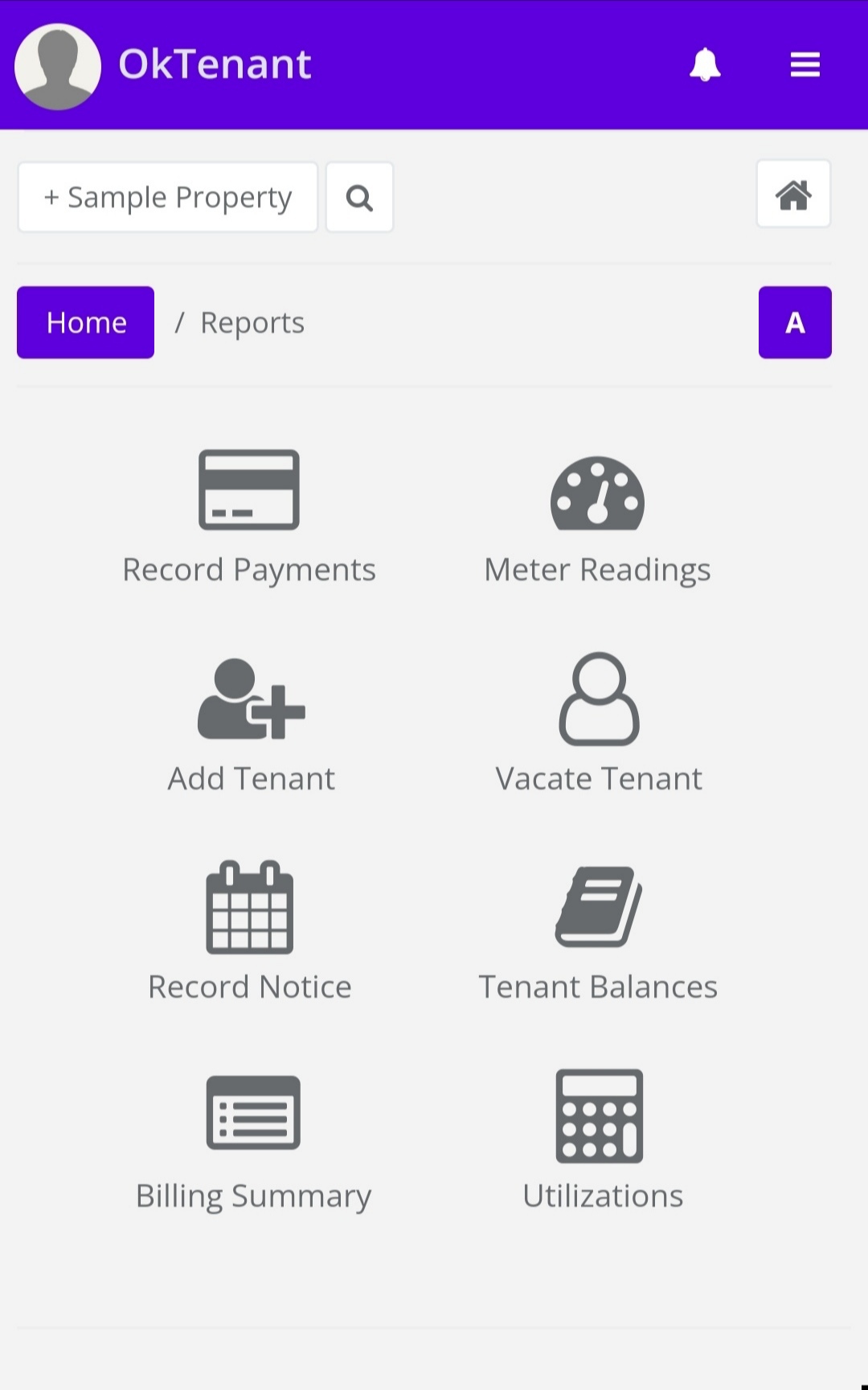Open Record Payments

249,516
